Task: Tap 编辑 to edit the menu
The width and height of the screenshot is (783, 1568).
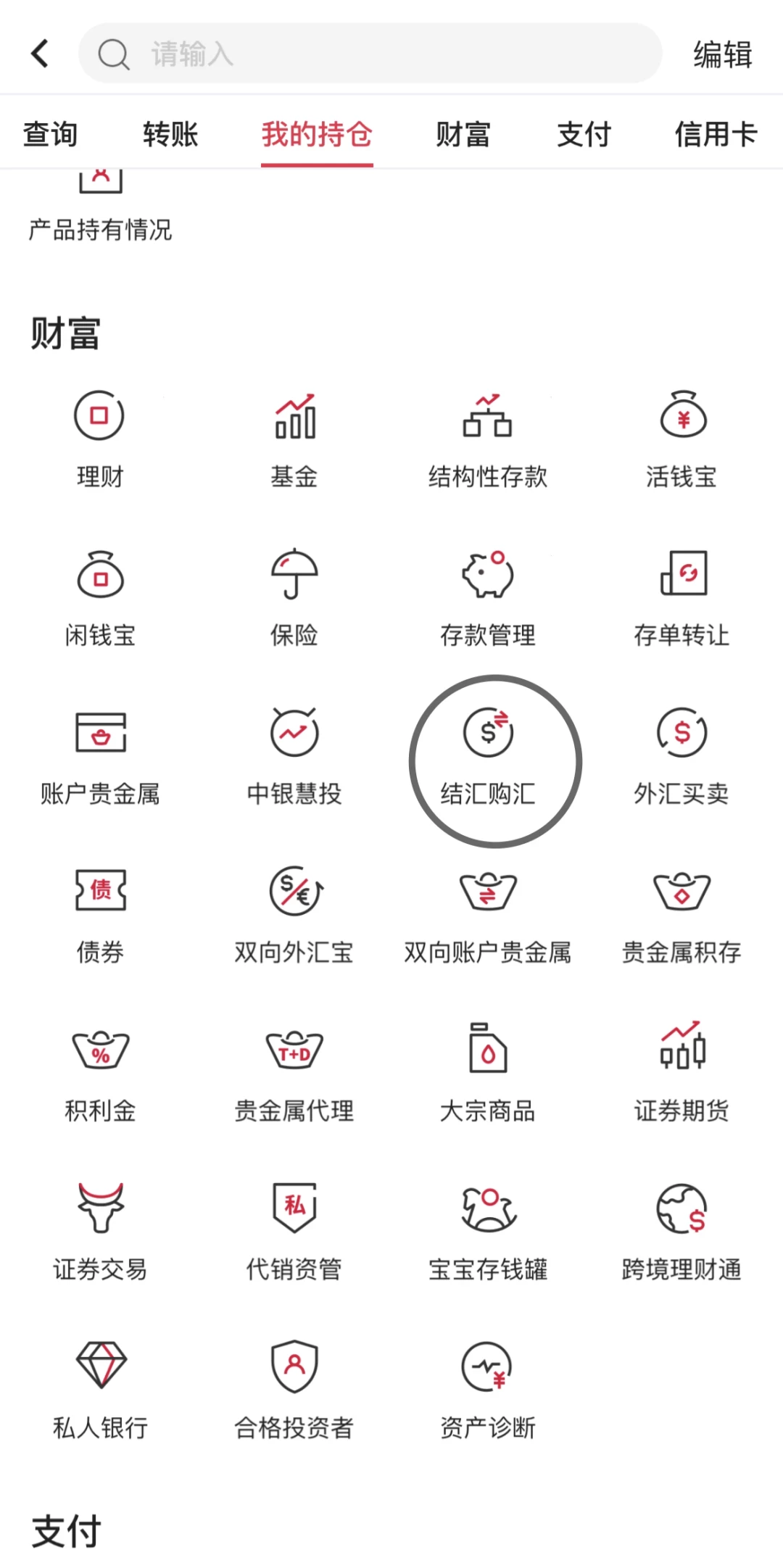Action: (x=722, y=55)
